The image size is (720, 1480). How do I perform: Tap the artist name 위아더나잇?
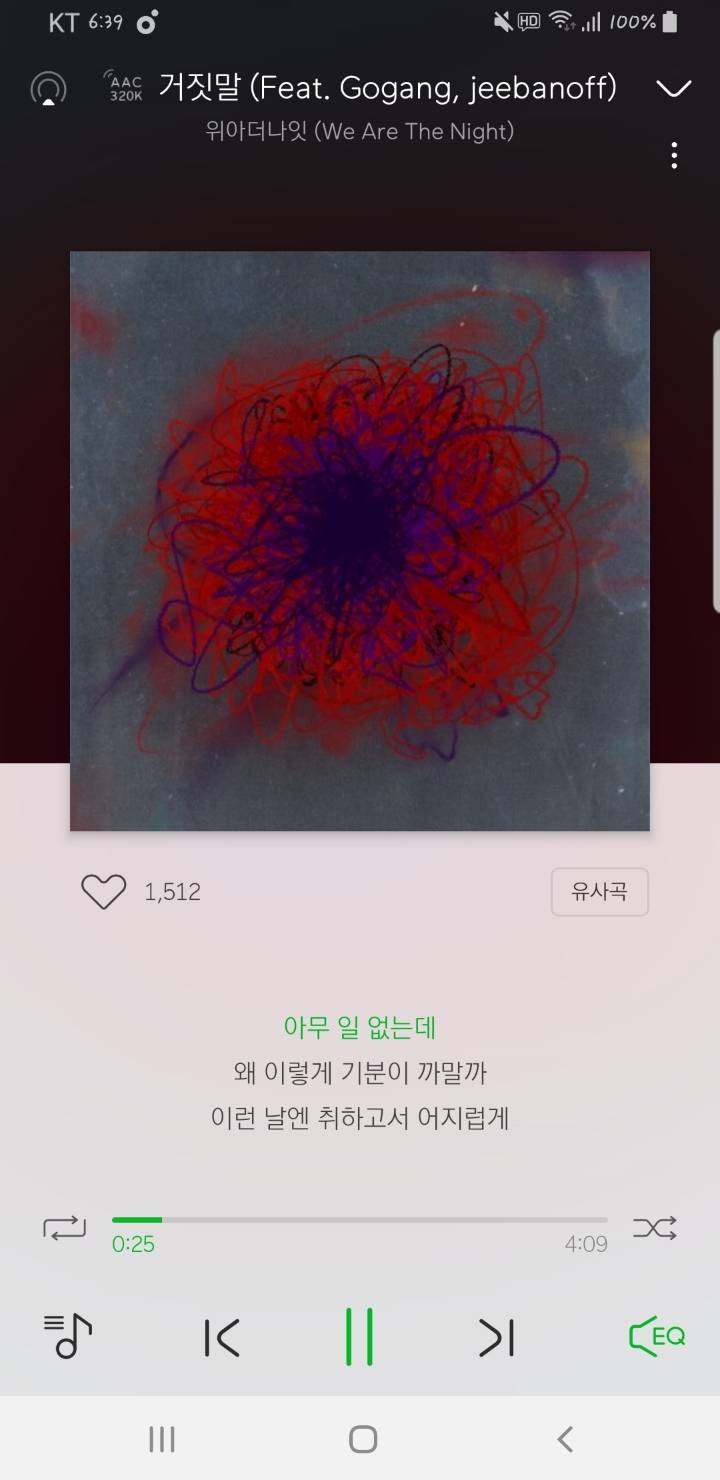(360, 131)
